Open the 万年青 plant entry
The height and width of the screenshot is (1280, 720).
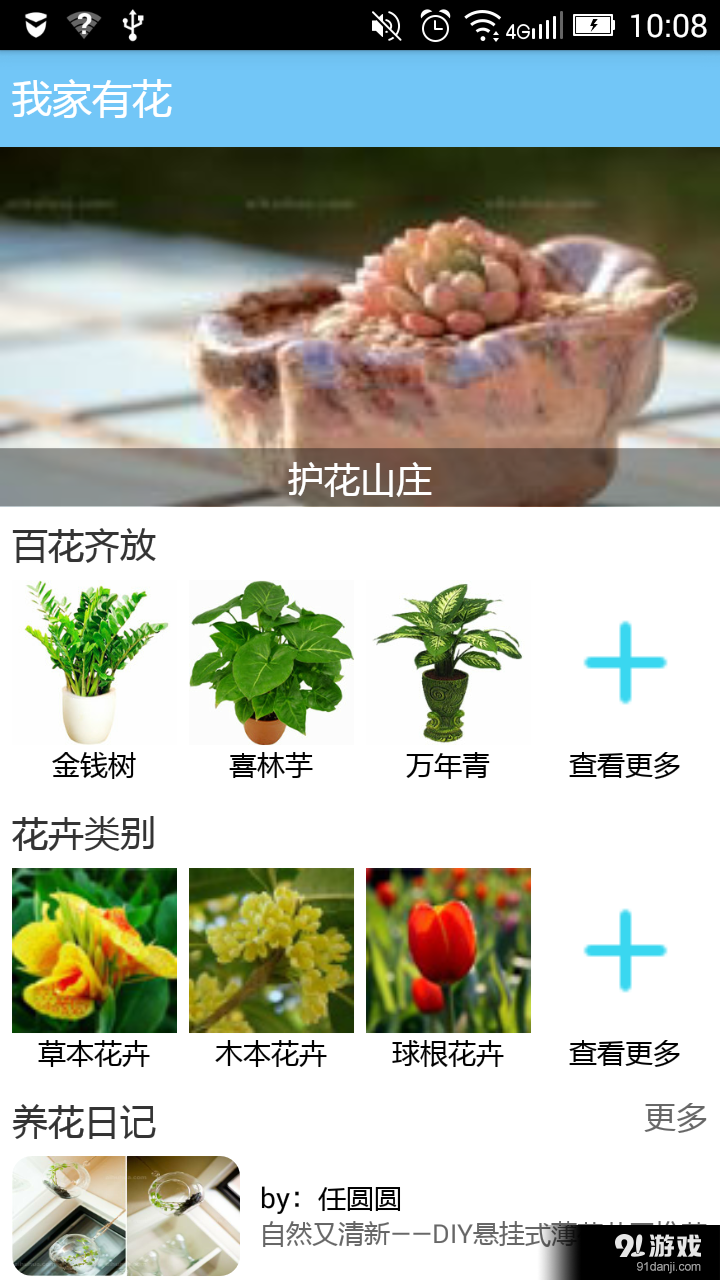point(448,662)
